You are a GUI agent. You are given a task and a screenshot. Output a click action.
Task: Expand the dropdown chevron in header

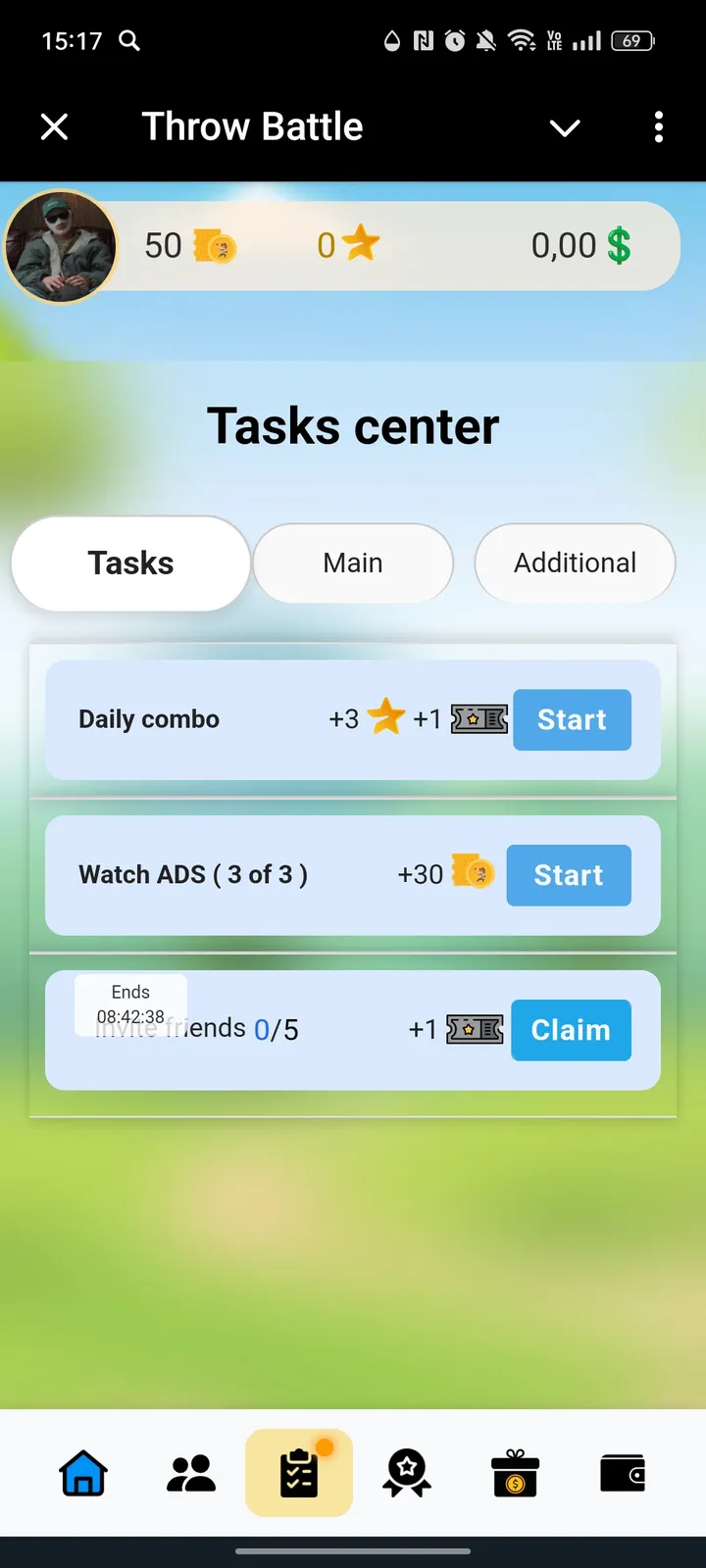tap(565, 127)
